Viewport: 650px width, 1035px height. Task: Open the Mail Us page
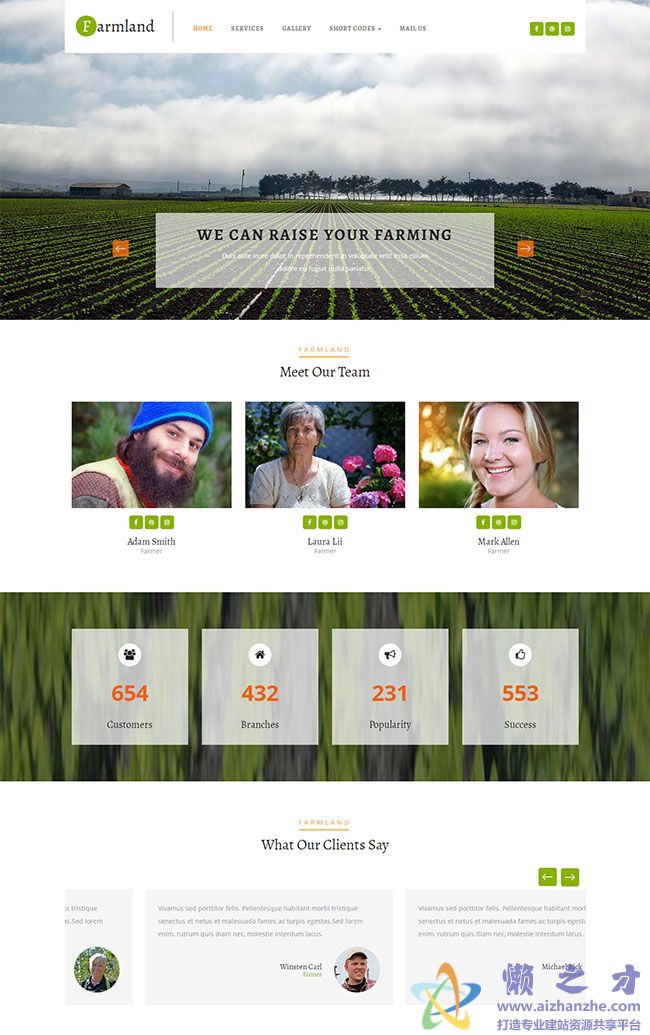click(412, 28)
